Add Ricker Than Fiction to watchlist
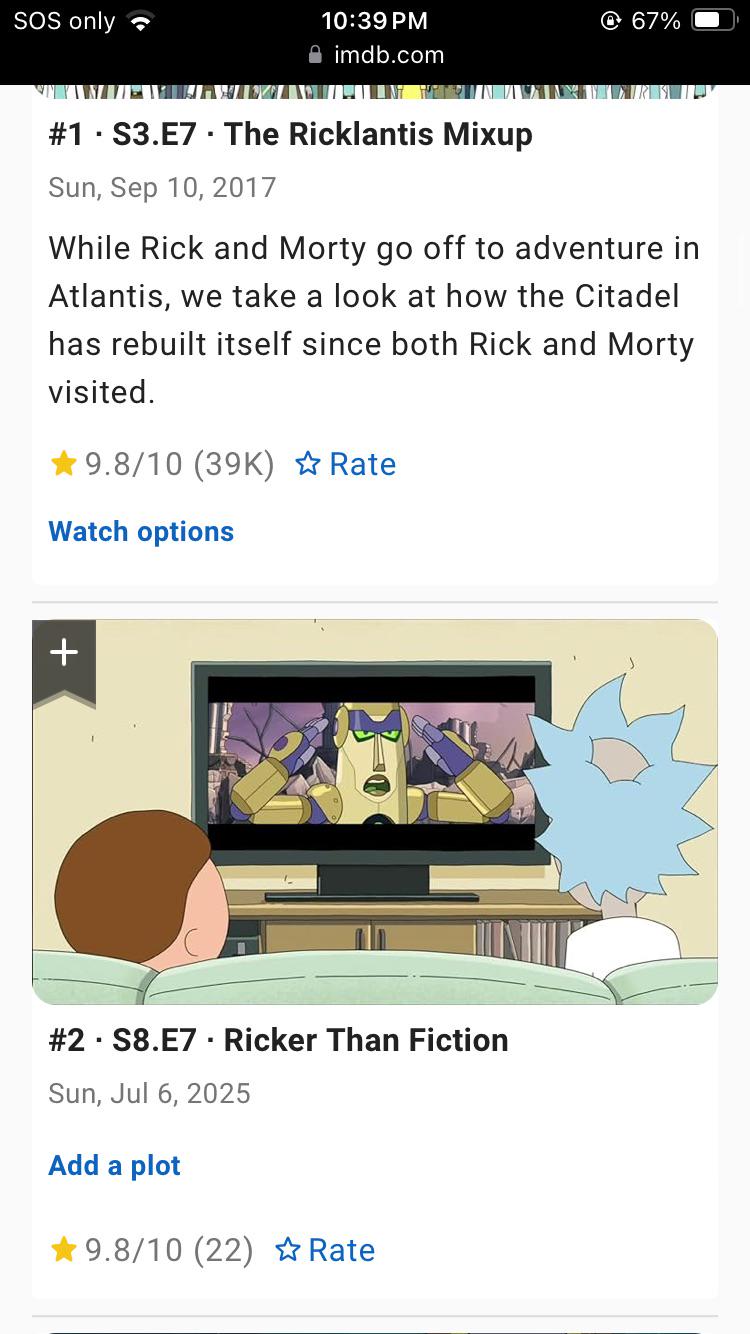 [64, 654]
